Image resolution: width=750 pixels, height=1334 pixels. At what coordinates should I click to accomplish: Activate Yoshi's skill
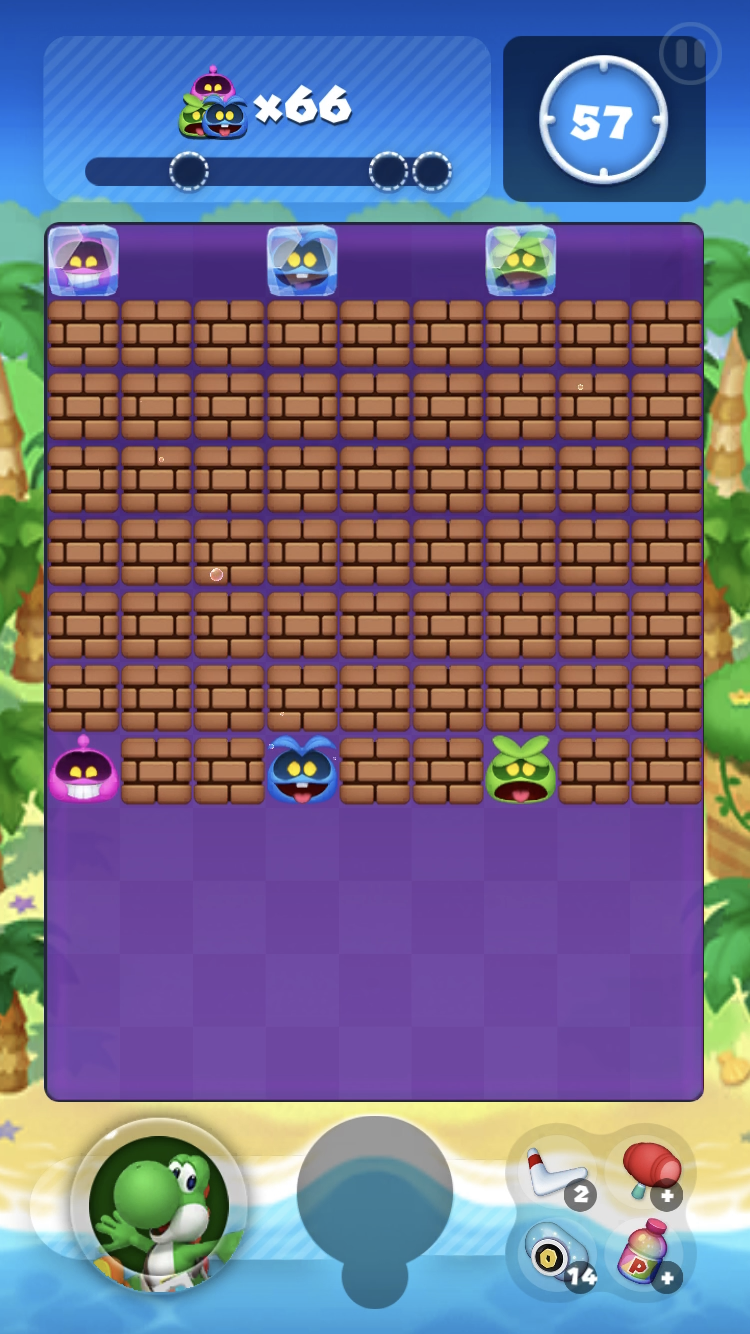pos(160,1206)
